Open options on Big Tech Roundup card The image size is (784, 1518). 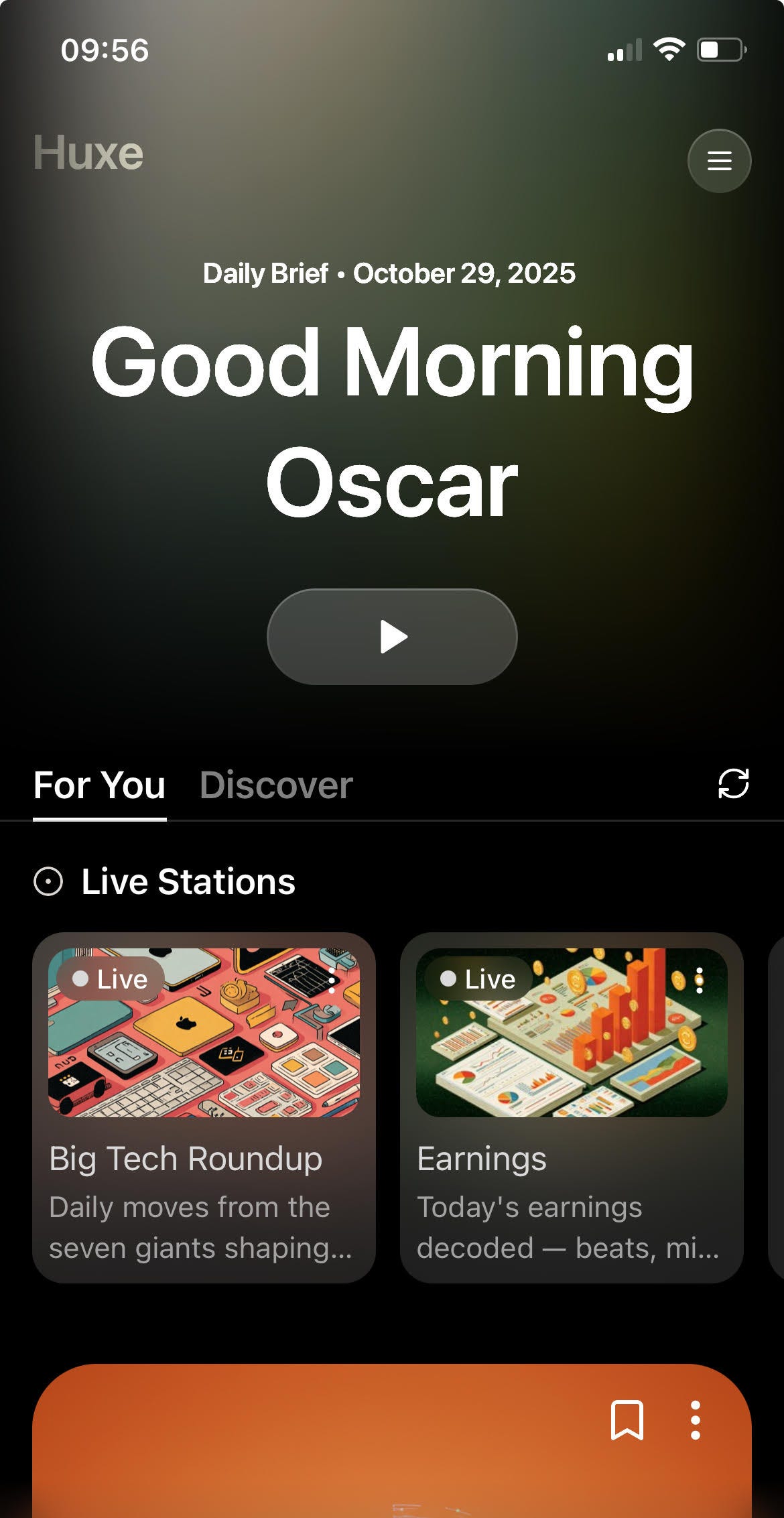click(332, 980)
